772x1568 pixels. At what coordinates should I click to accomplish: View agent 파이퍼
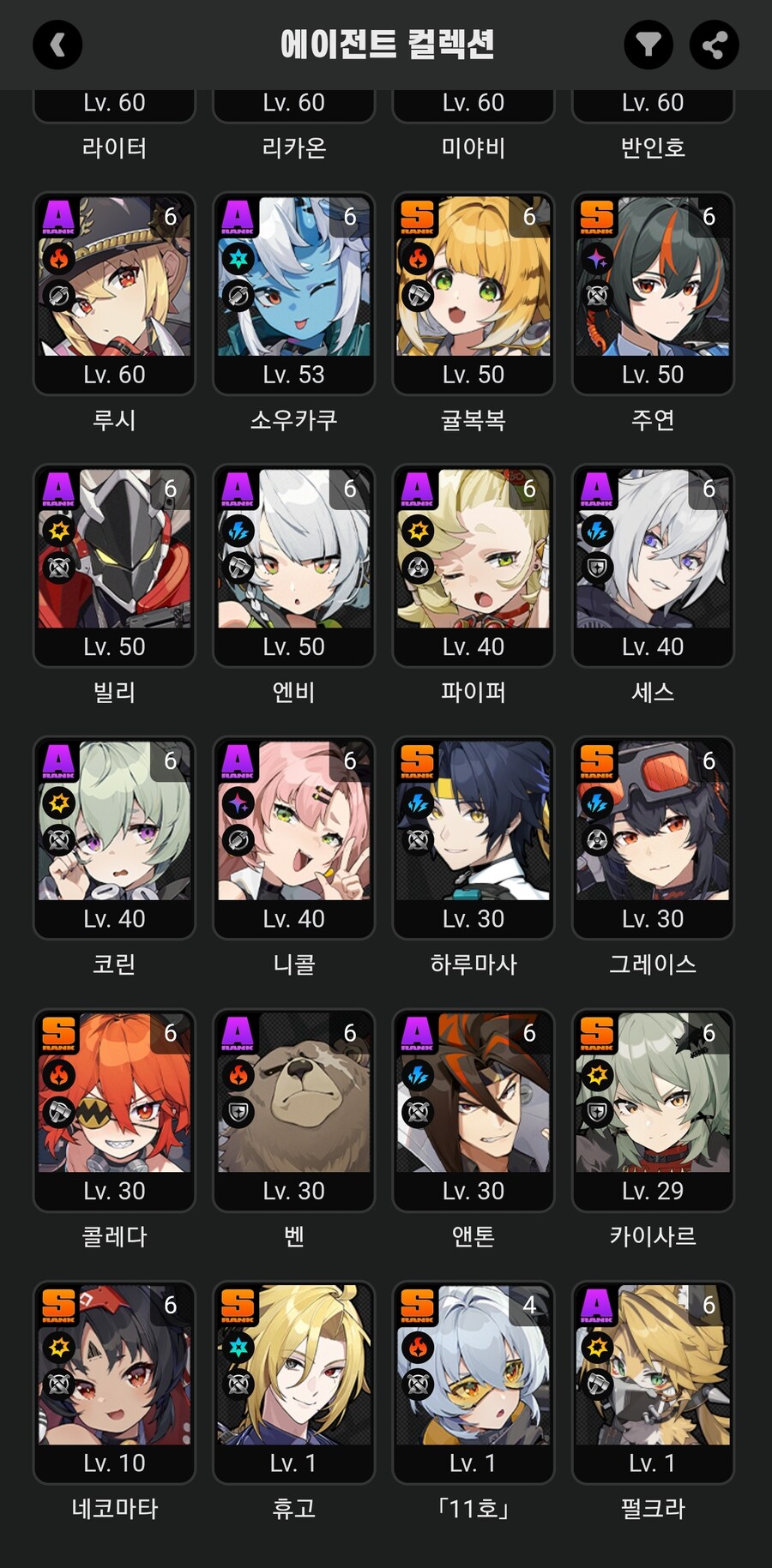coord(473,565)
